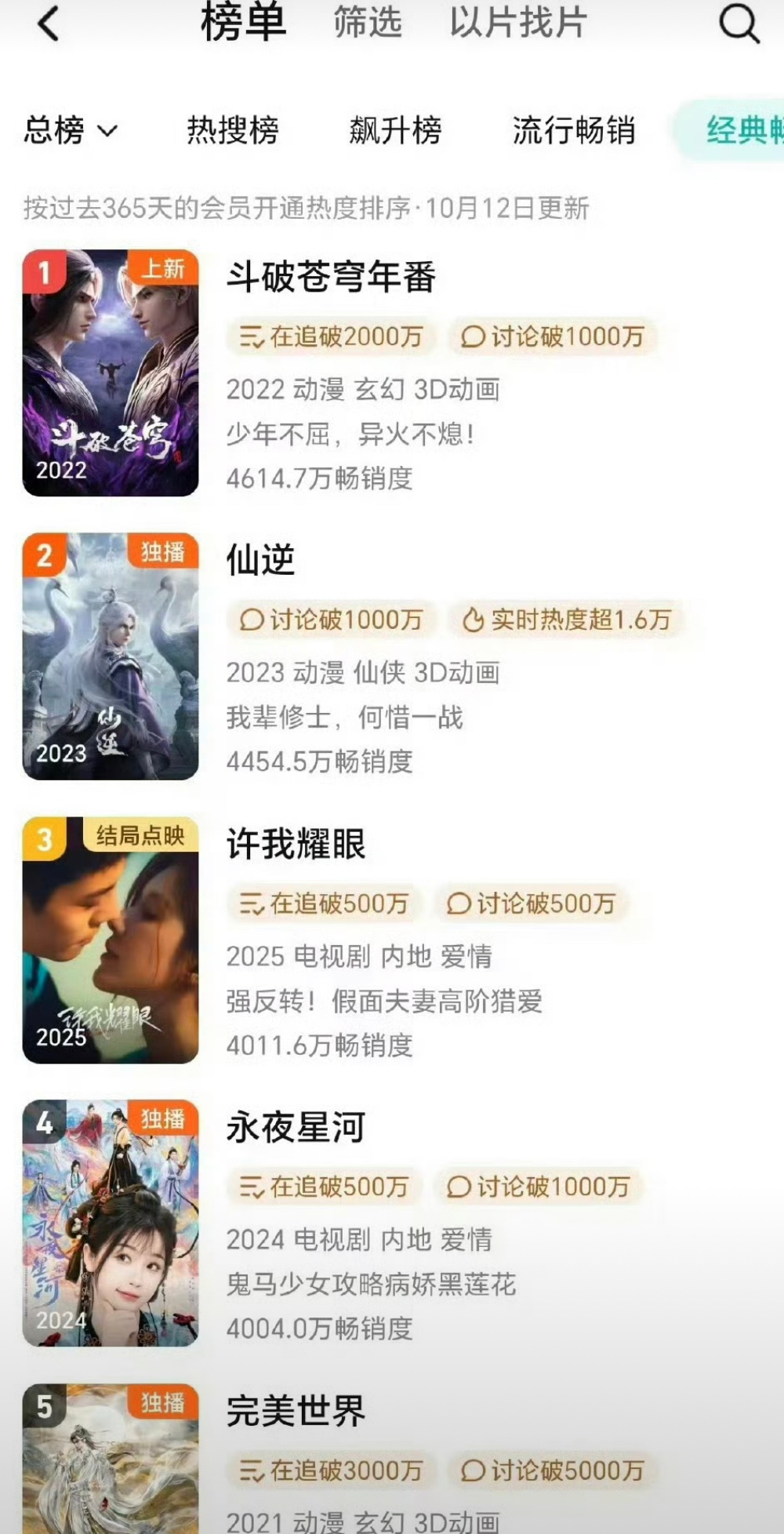784x1534 pixels.
Task: Switch to the 飙升榜 tab
Action: 396,132
